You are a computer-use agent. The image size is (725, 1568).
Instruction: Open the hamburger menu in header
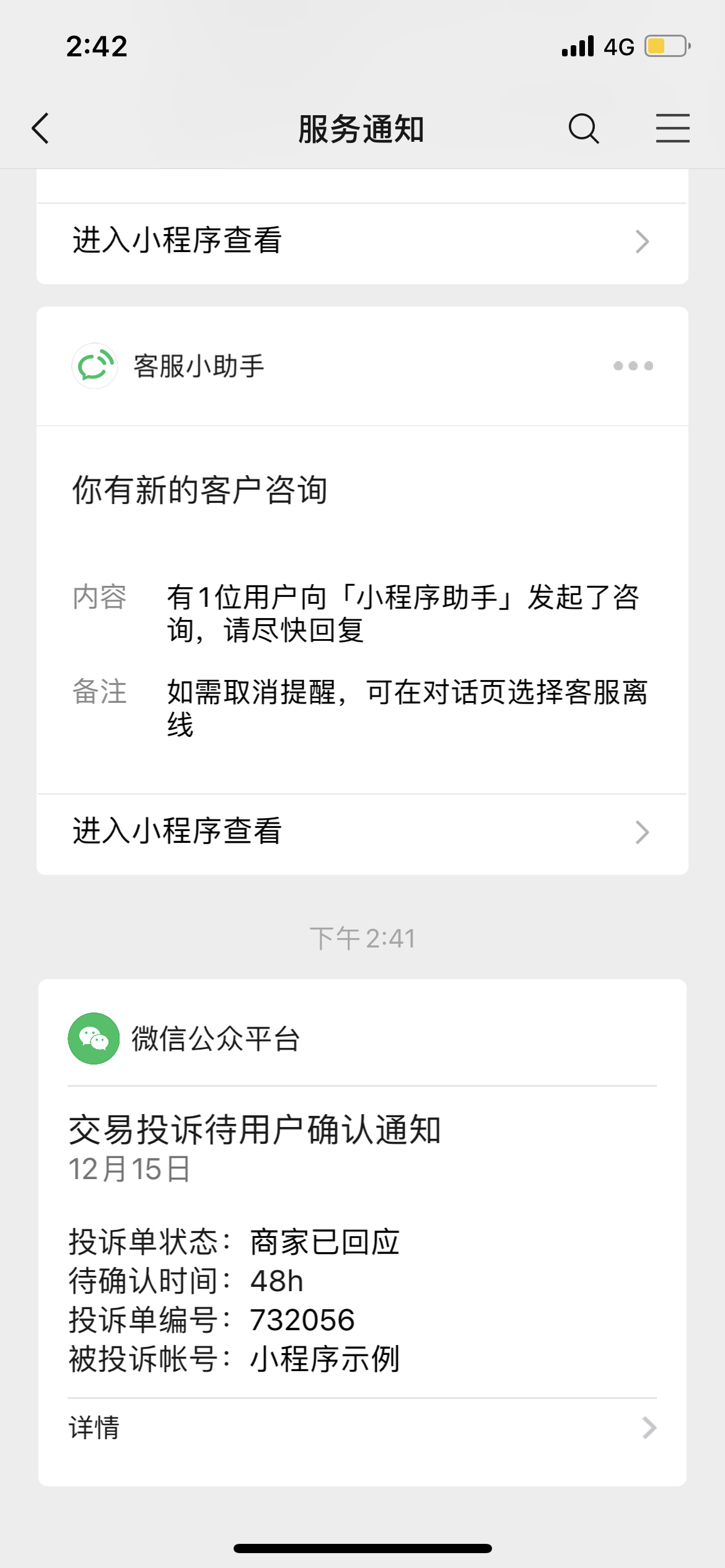672,129
